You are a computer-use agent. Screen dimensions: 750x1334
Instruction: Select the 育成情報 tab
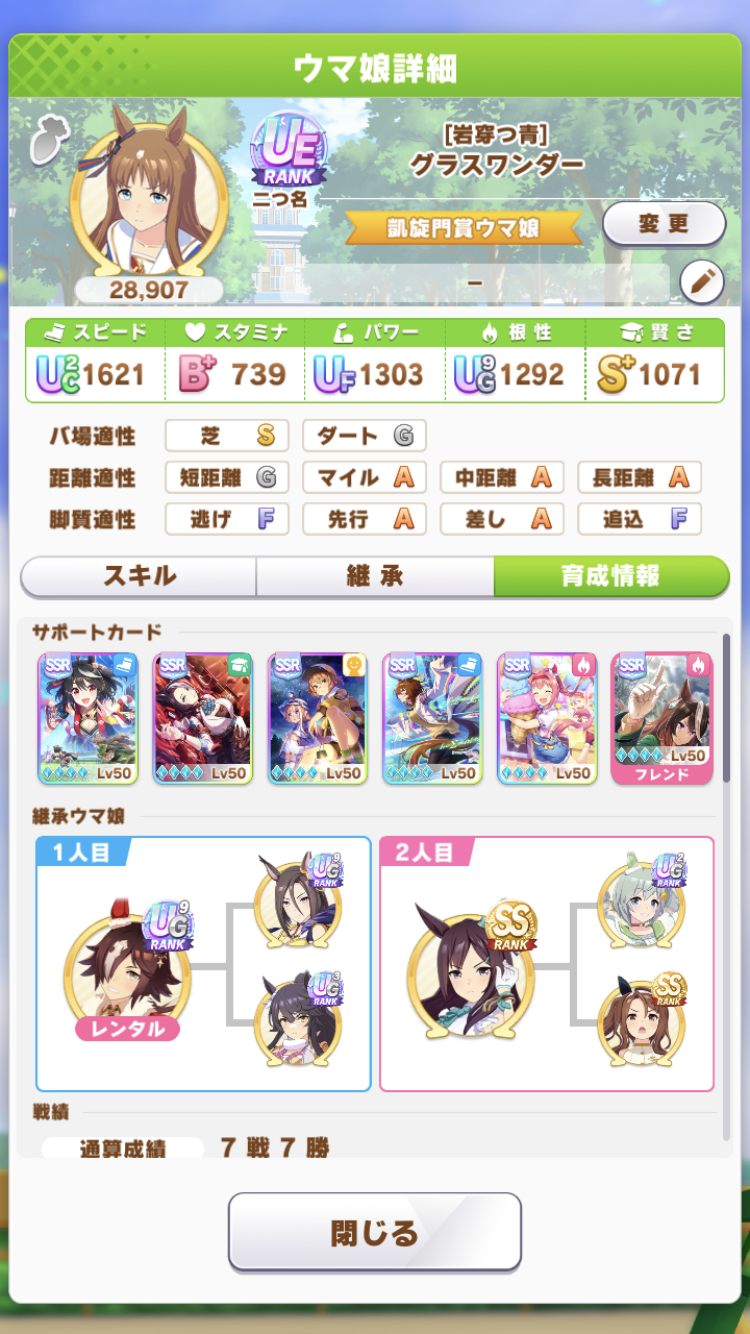(x=610, y=576)
